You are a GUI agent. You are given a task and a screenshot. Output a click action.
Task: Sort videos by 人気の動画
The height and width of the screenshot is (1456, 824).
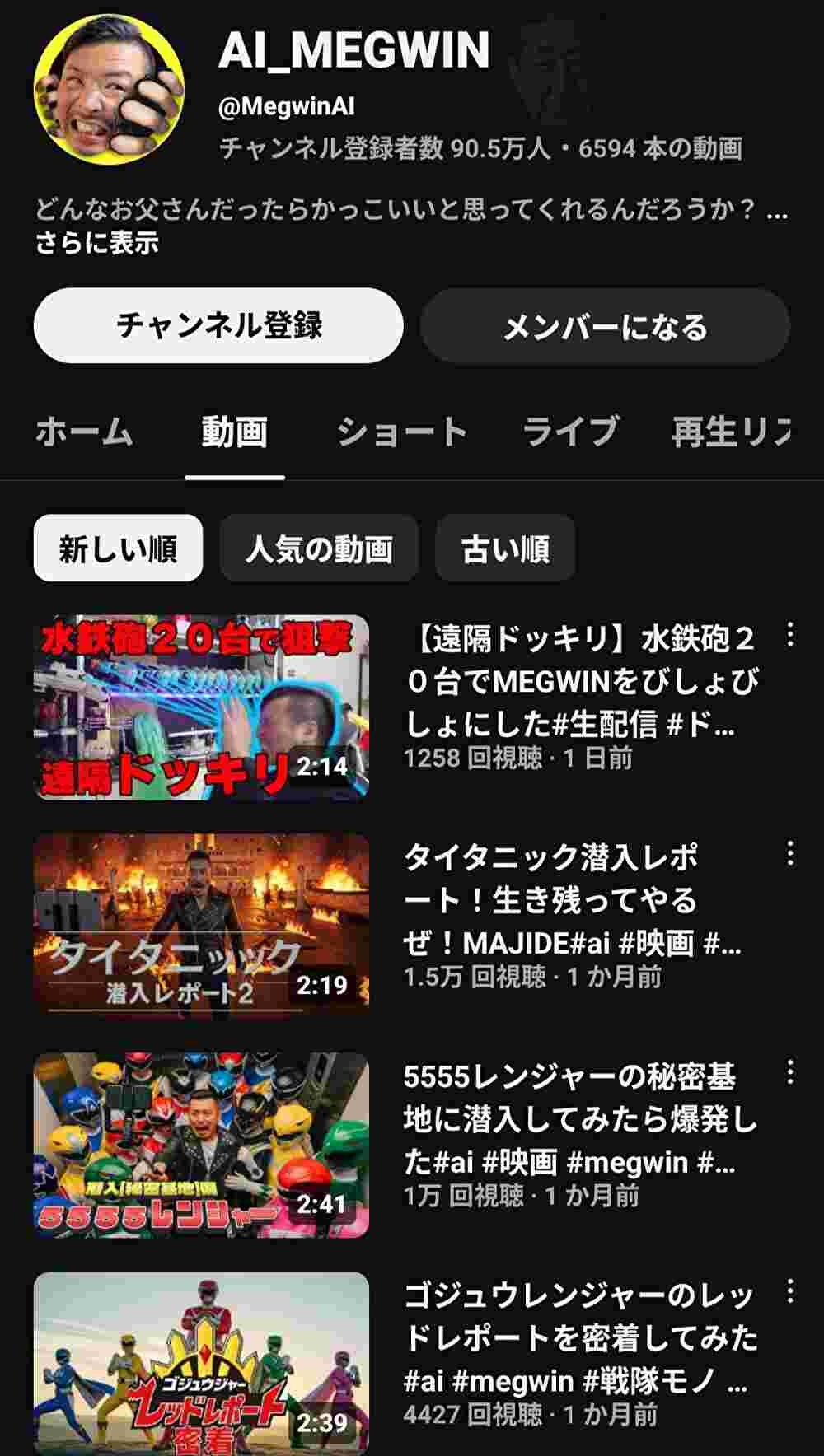[319, 548]
